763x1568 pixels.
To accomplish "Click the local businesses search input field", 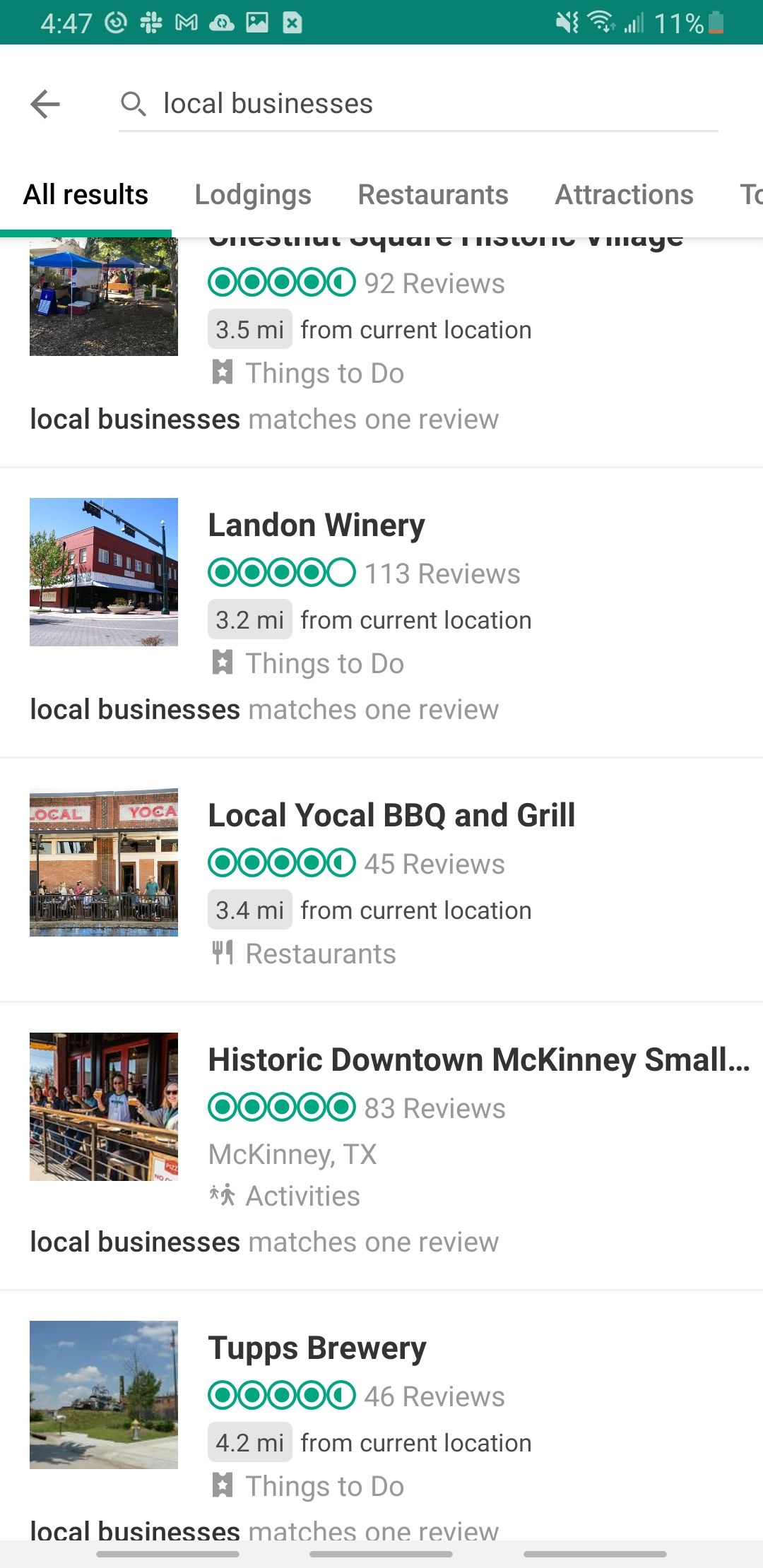I will (x=353, y=104).
